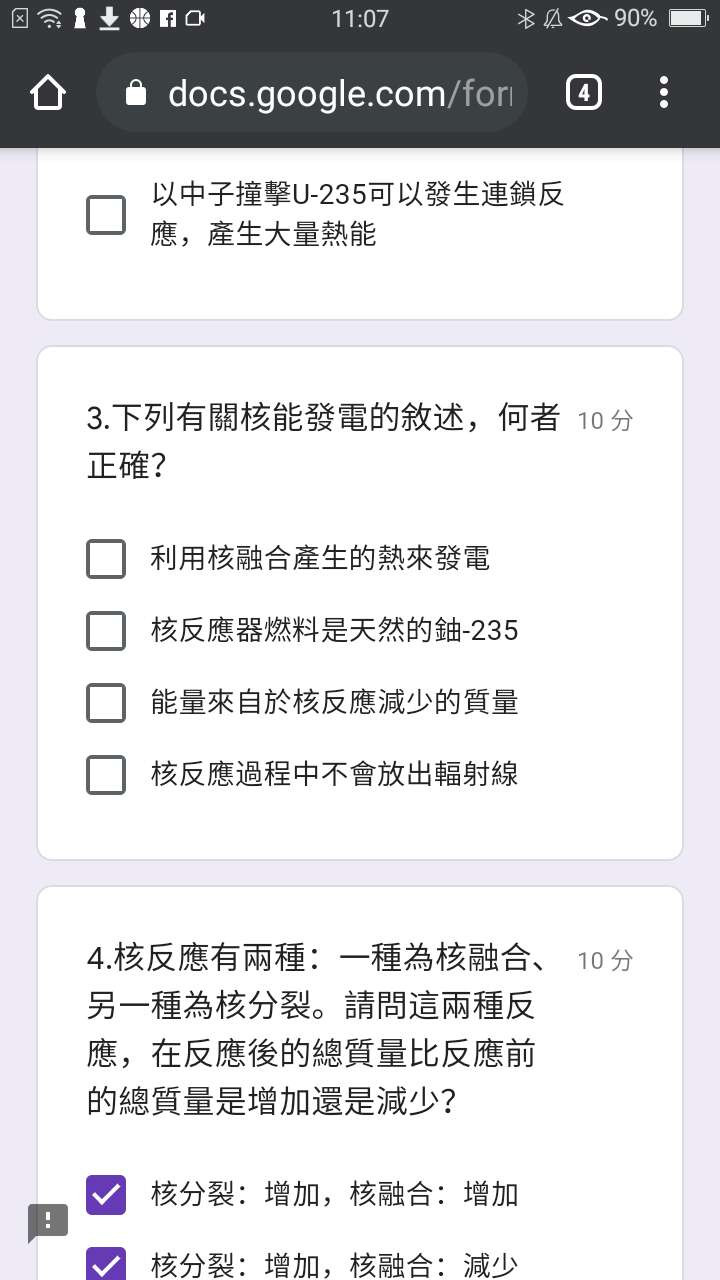
Task: Uncheck 核分裂：增加，核融合：減少
Action: (x=106, y=1264)
